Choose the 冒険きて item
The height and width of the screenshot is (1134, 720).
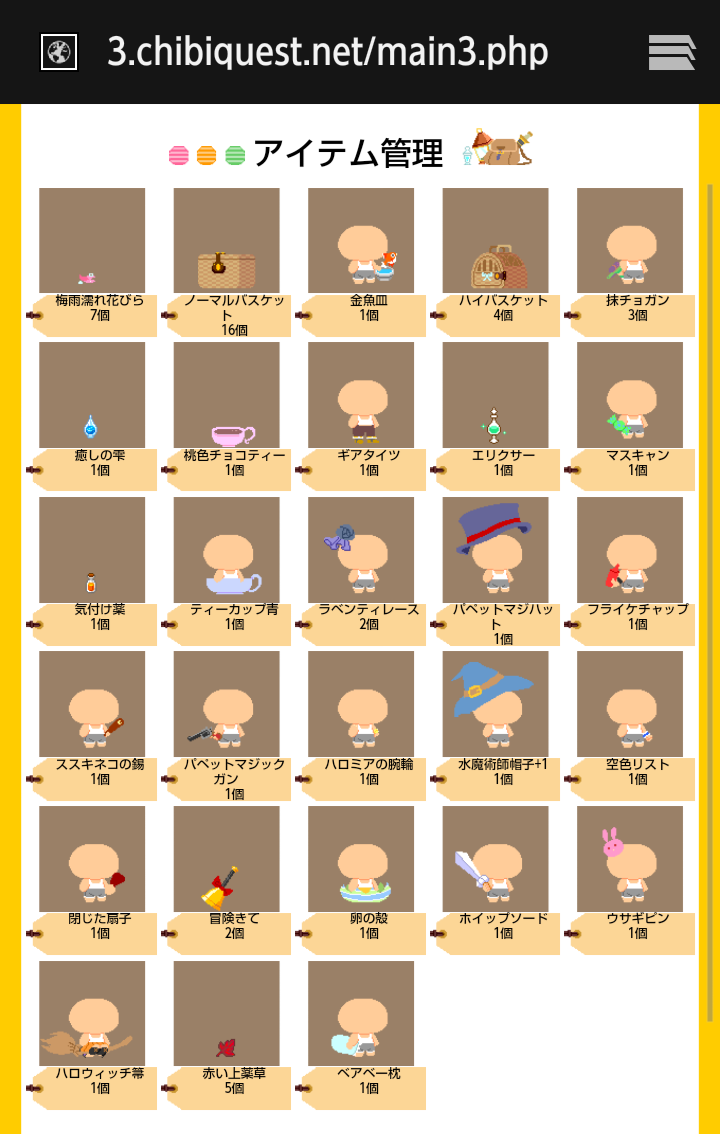coord(226,859)
